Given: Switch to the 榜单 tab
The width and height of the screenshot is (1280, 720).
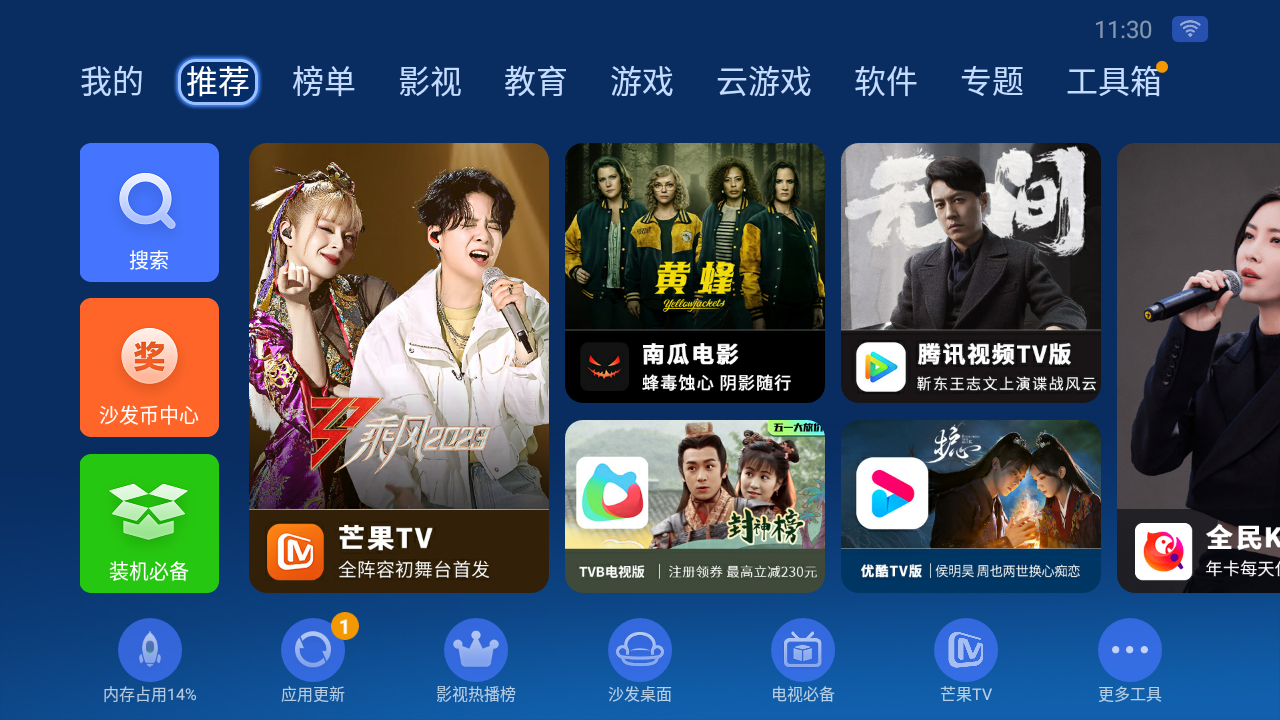Looking at the screenshot, I should 324,82.
